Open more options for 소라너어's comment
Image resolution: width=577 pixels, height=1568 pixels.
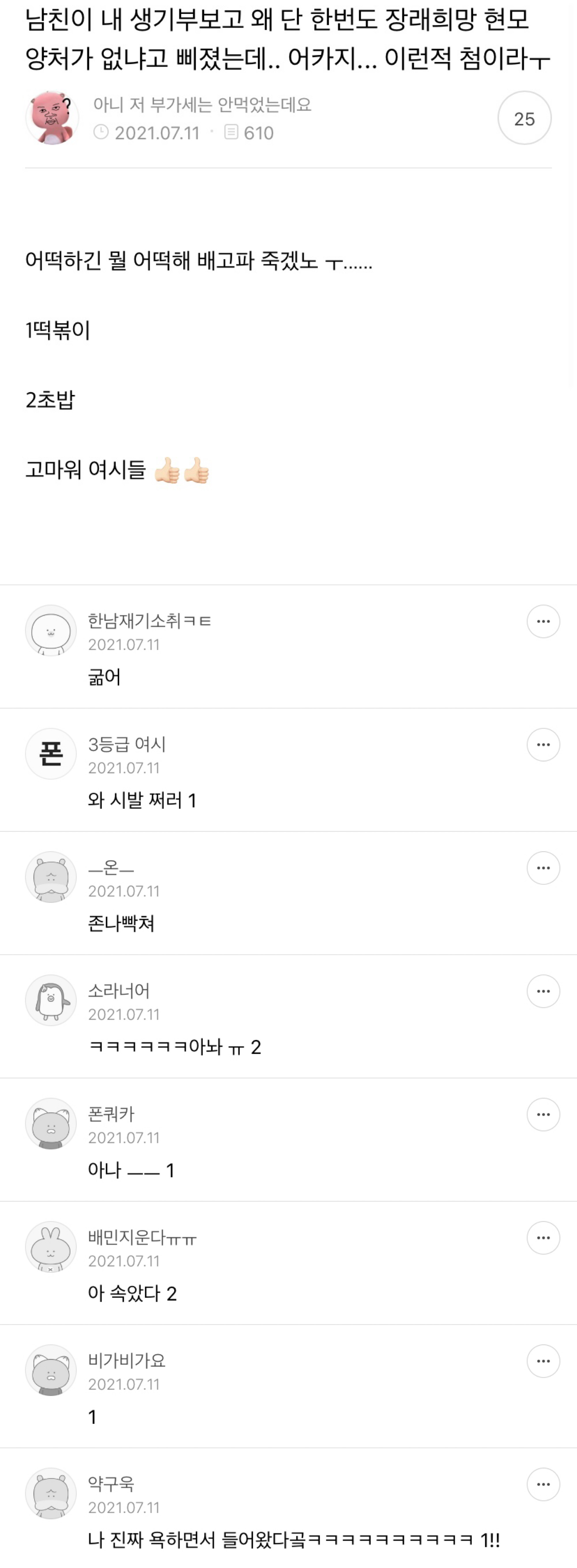click(x=543, y=991)
